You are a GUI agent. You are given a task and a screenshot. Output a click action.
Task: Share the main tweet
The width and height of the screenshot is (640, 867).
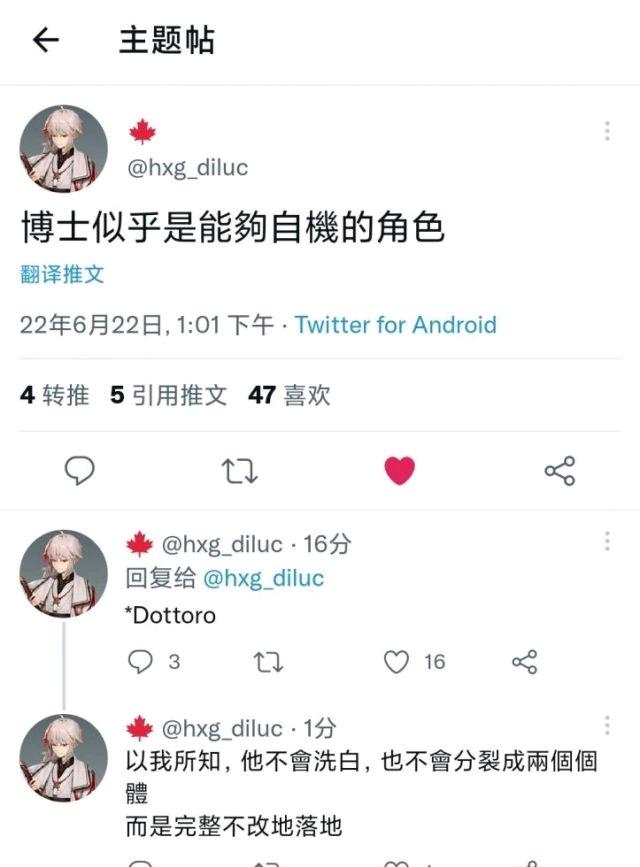(x=559, y=470)
